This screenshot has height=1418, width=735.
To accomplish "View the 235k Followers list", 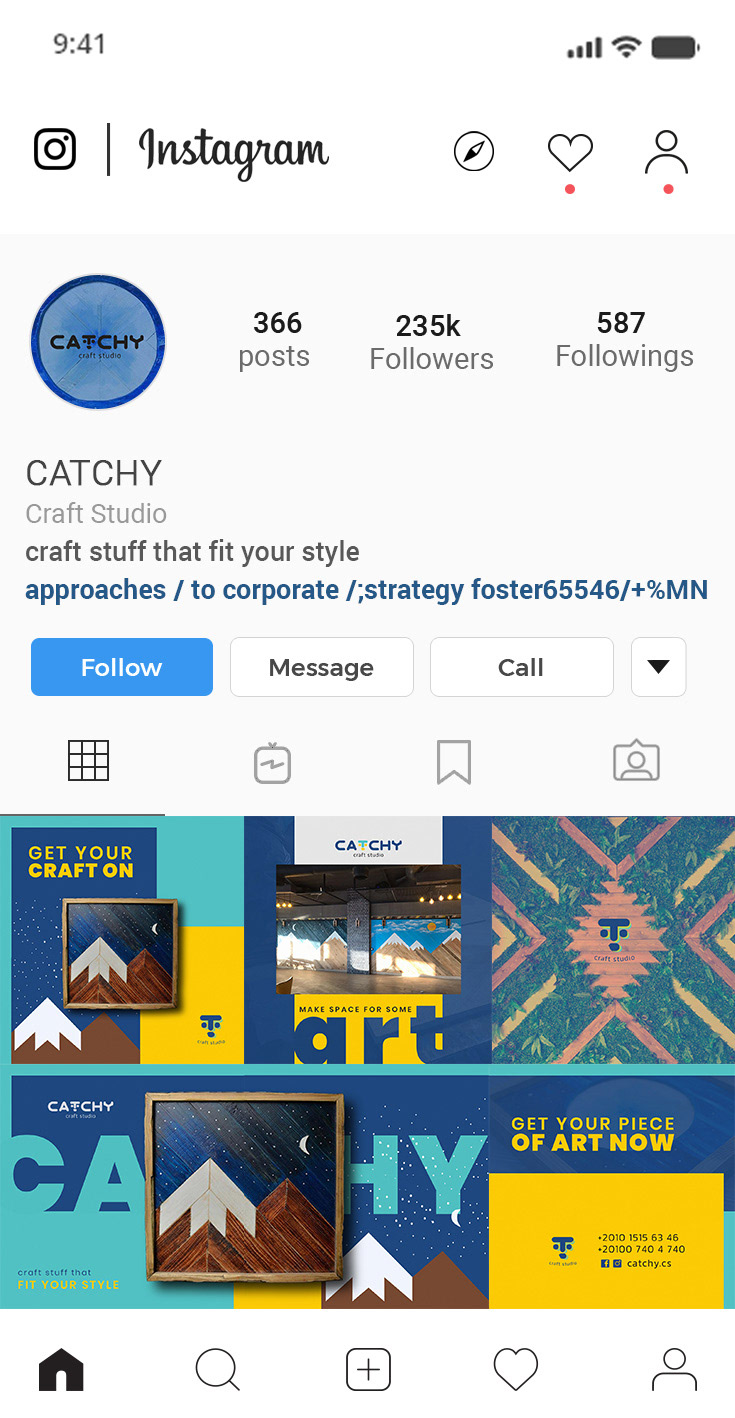I will [x=431, y=342].
